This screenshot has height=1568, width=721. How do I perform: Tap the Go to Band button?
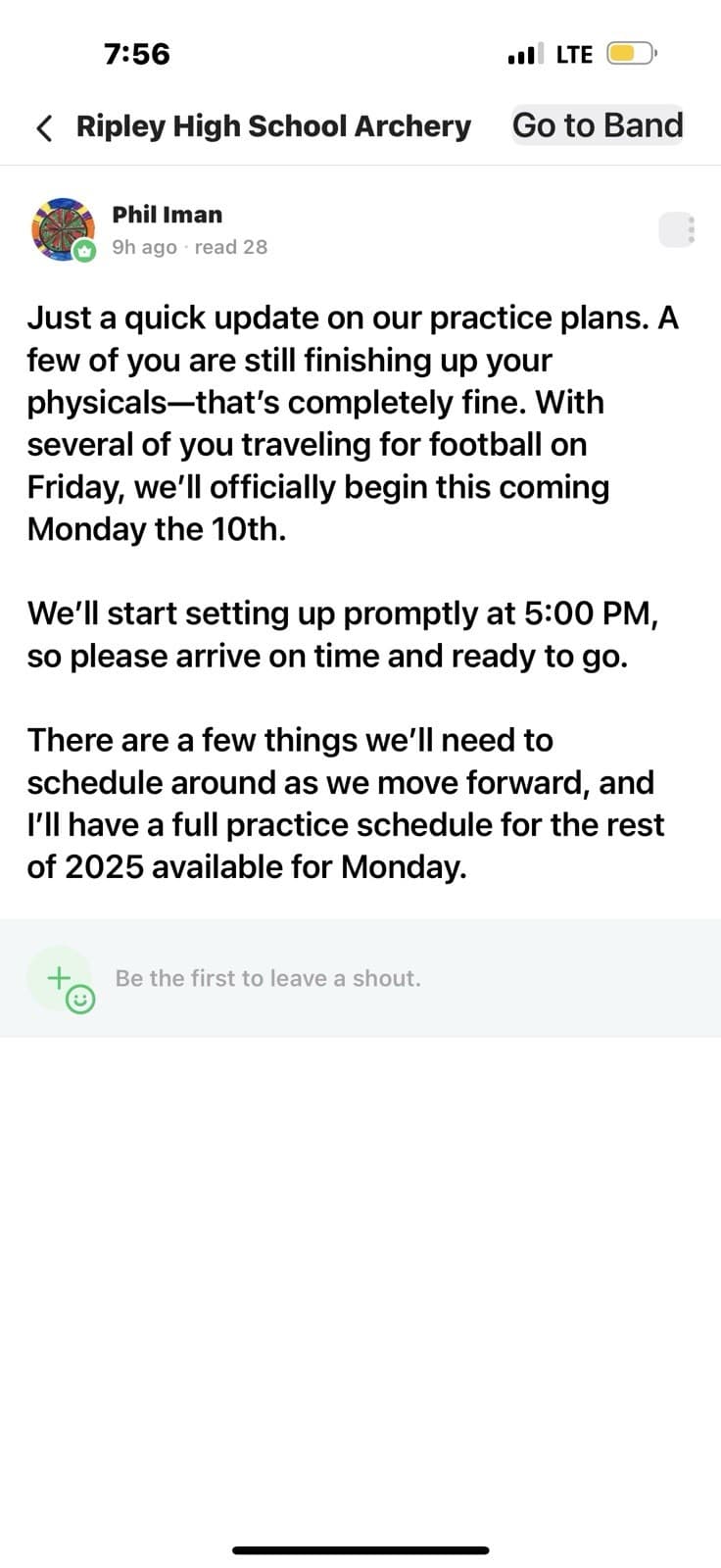click(597, 125)
